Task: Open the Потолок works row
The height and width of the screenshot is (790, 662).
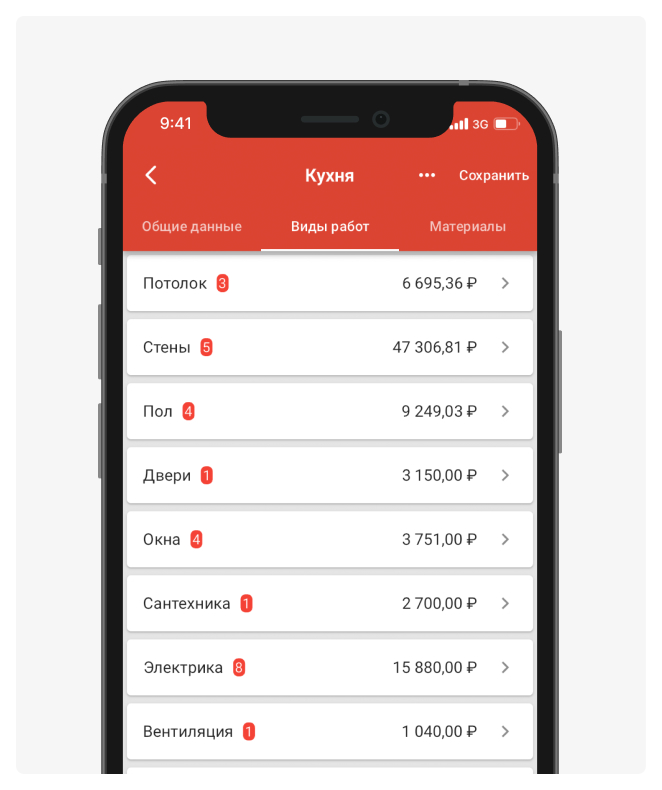Action: coord(329,283)
